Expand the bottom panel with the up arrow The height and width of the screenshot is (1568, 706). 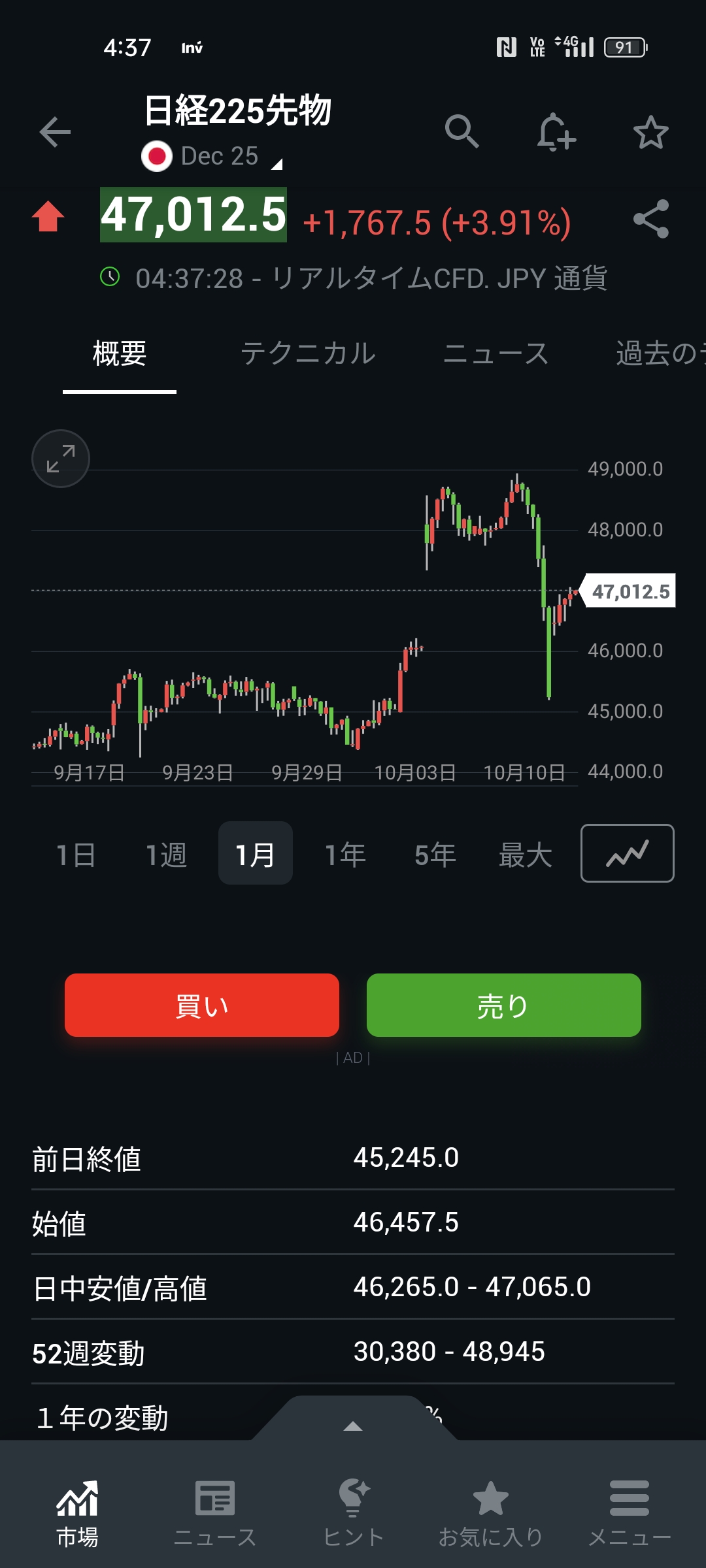(353, 1426)
